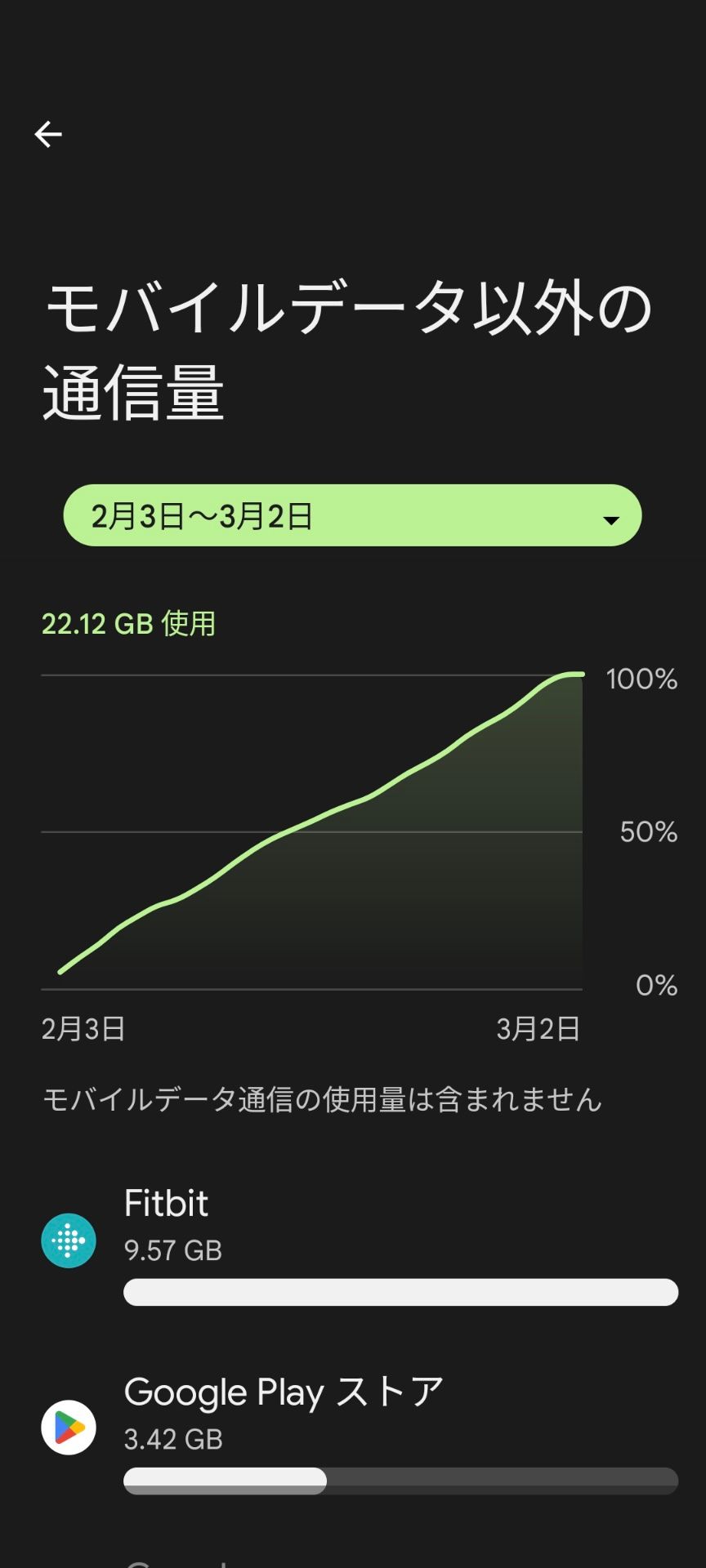Open the 2月3日〜3月2日 date range dropdown
The height and width of the screenshot is (1568, 706).
(352, 516)
